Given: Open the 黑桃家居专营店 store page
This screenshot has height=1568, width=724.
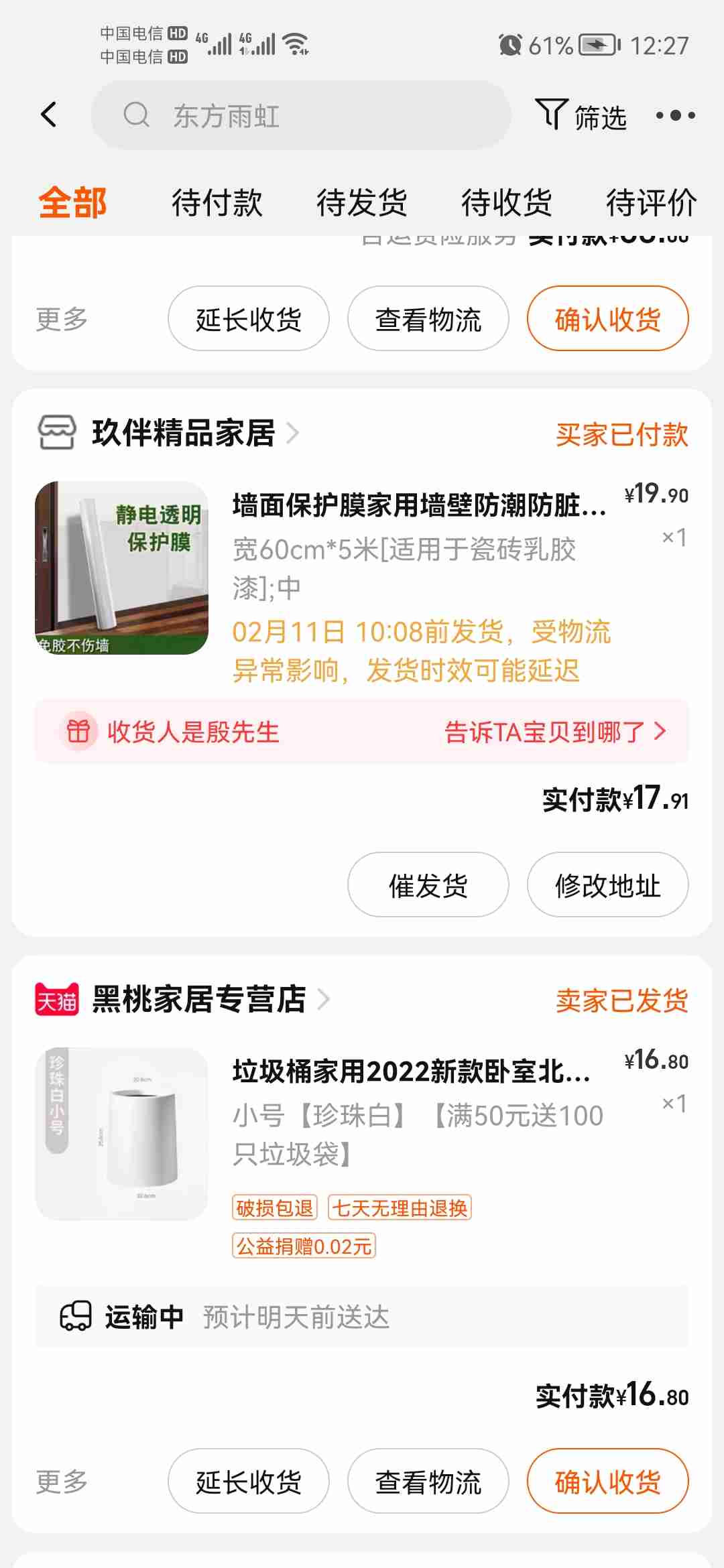Looking at the screenshot, I should (x=199, y=999).
